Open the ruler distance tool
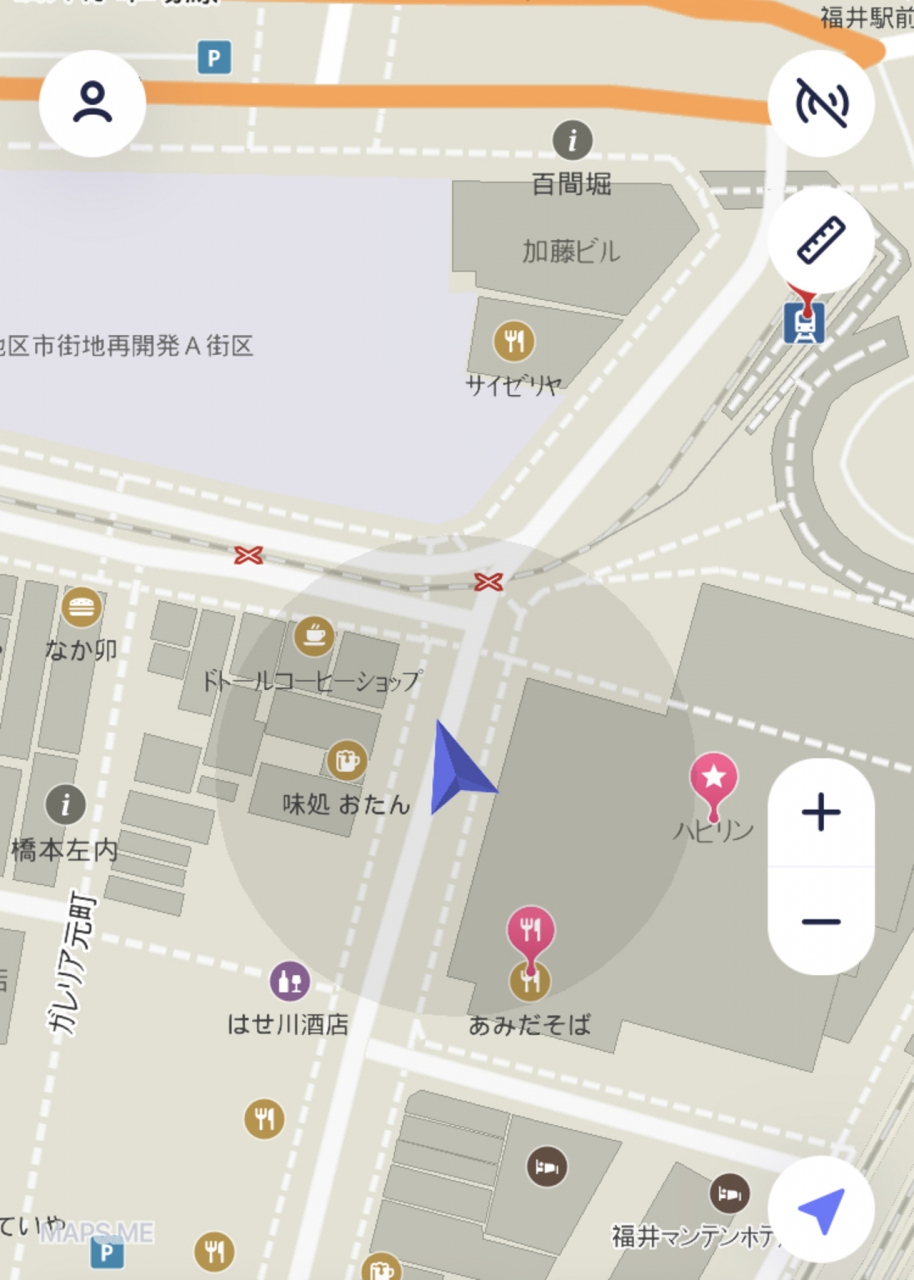This screenshot has width=914, height=1280. coord(821,240)
